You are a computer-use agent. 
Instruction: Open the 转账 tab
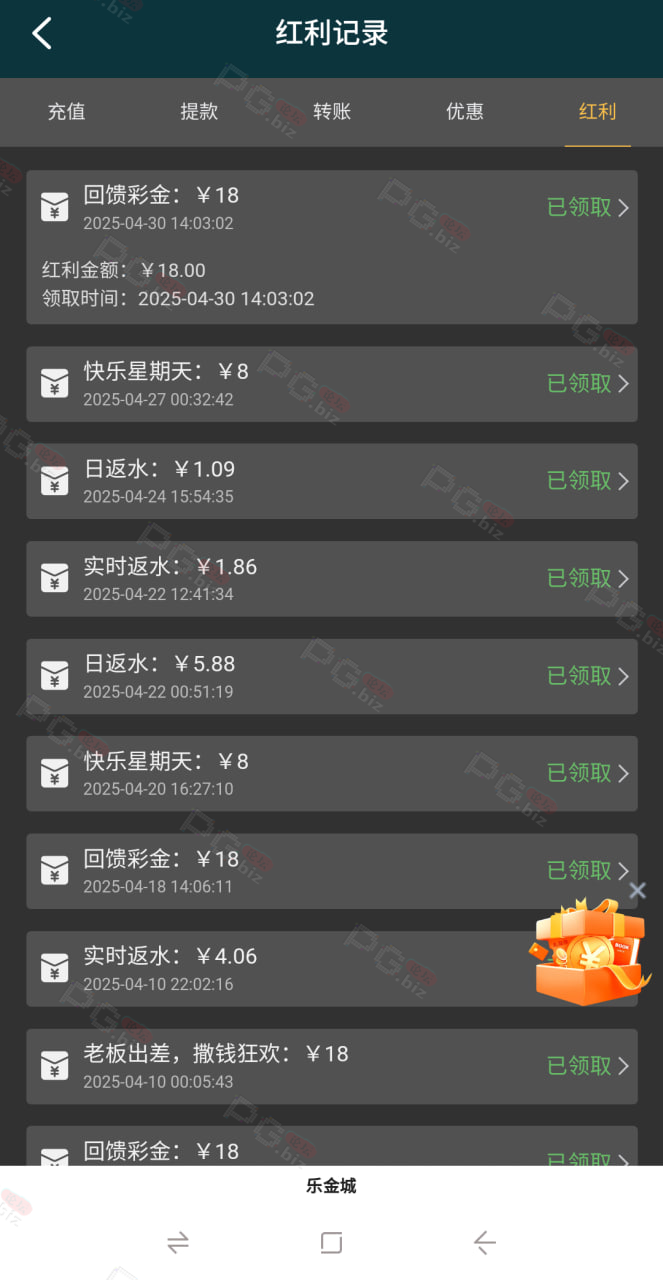[x=332, y=112]
